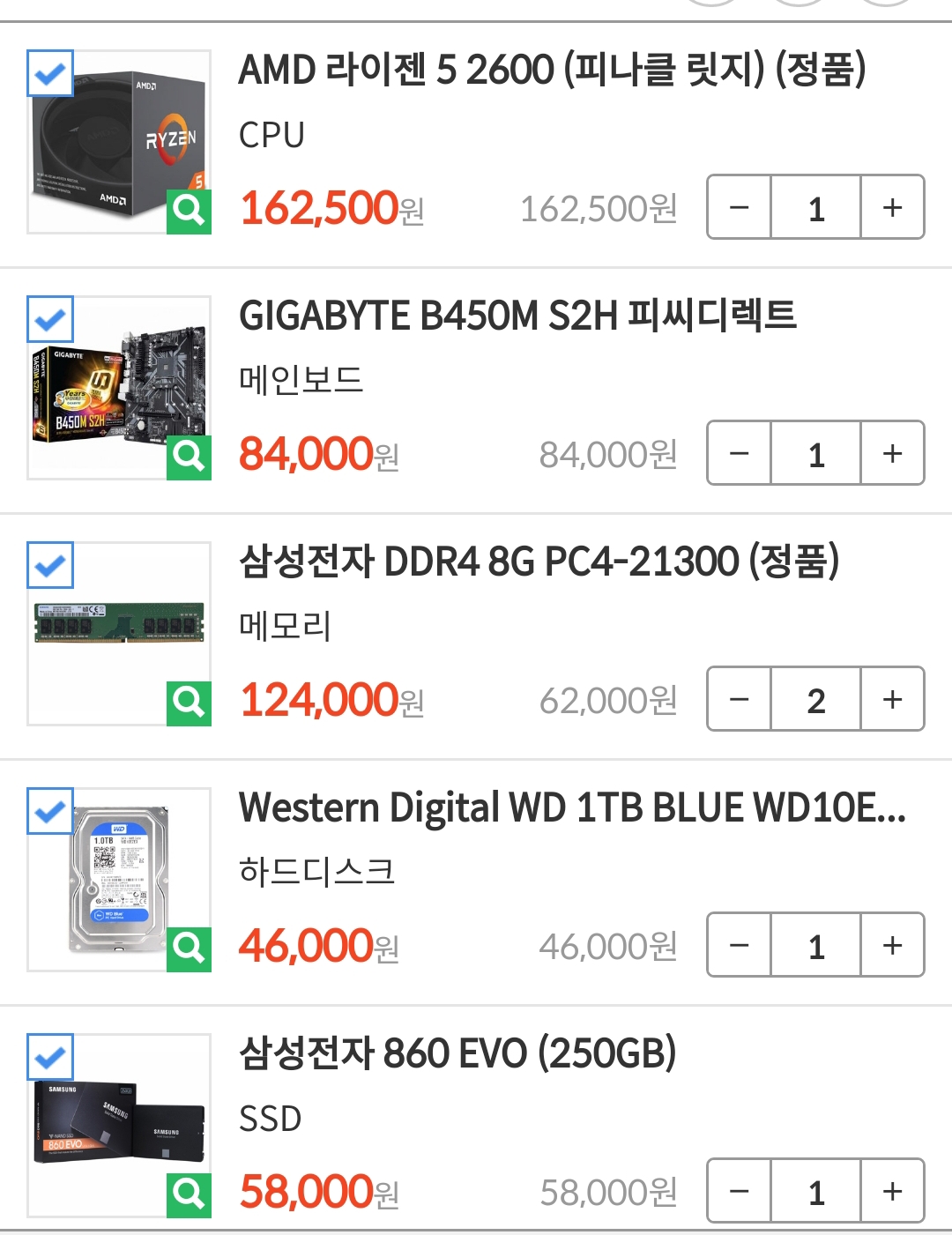952x1235 pixels.
Task: Decrease quantity of 삼성전자 860 EVO SSD
Action: tap(740, 1191)
